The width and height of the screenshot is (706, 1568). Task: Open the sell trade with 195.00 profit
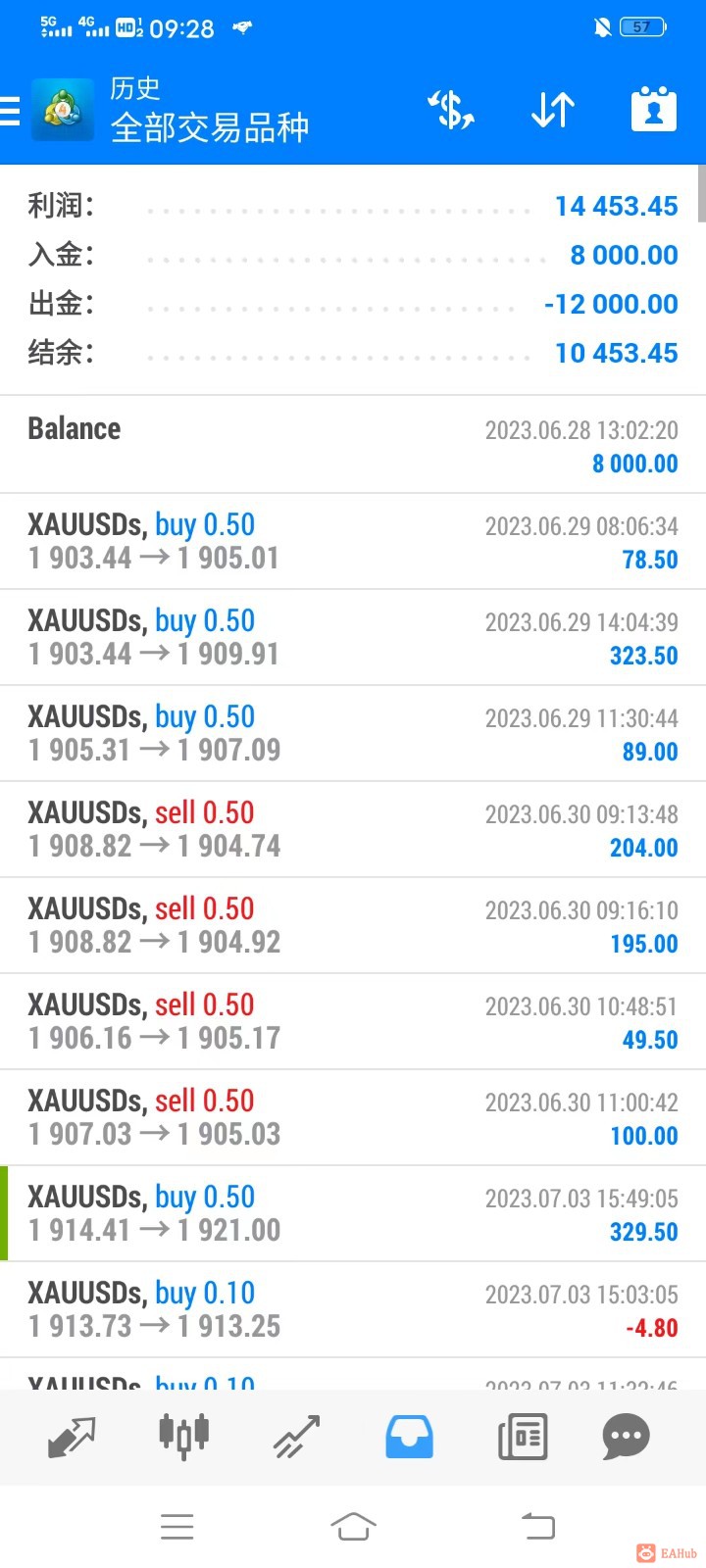coord(353,925)
